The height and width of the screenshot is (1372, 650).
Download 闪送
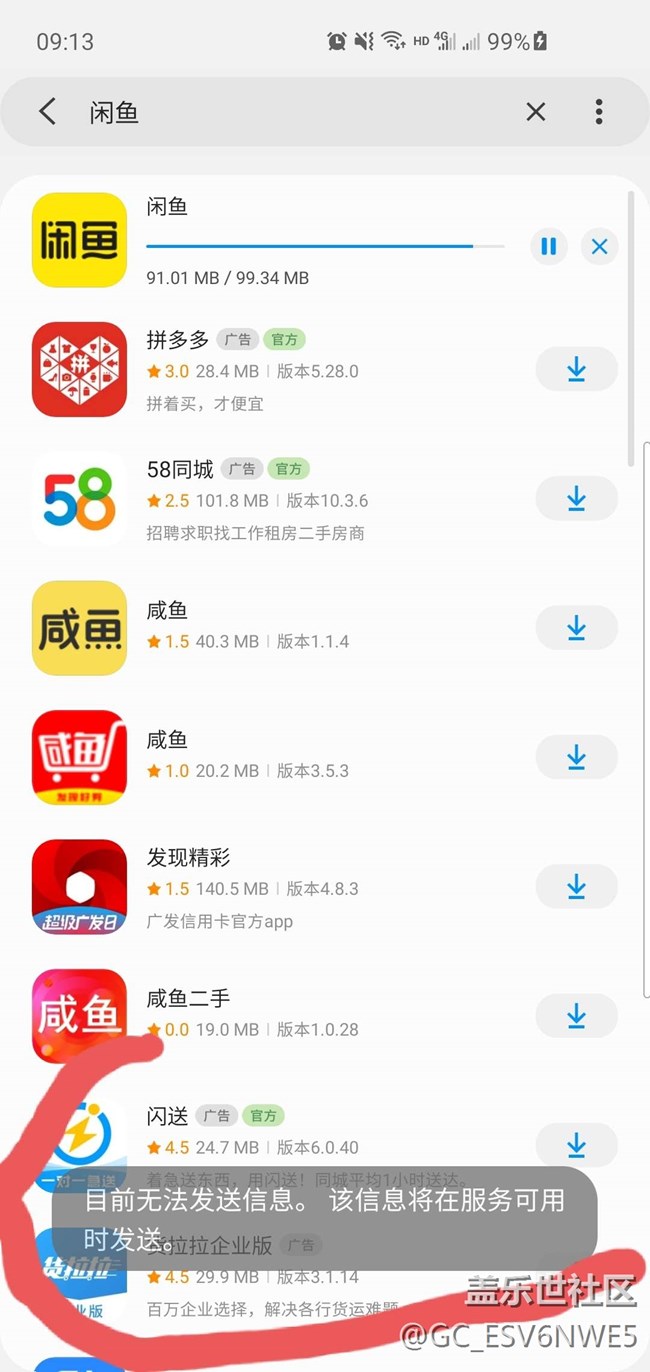576,1144
